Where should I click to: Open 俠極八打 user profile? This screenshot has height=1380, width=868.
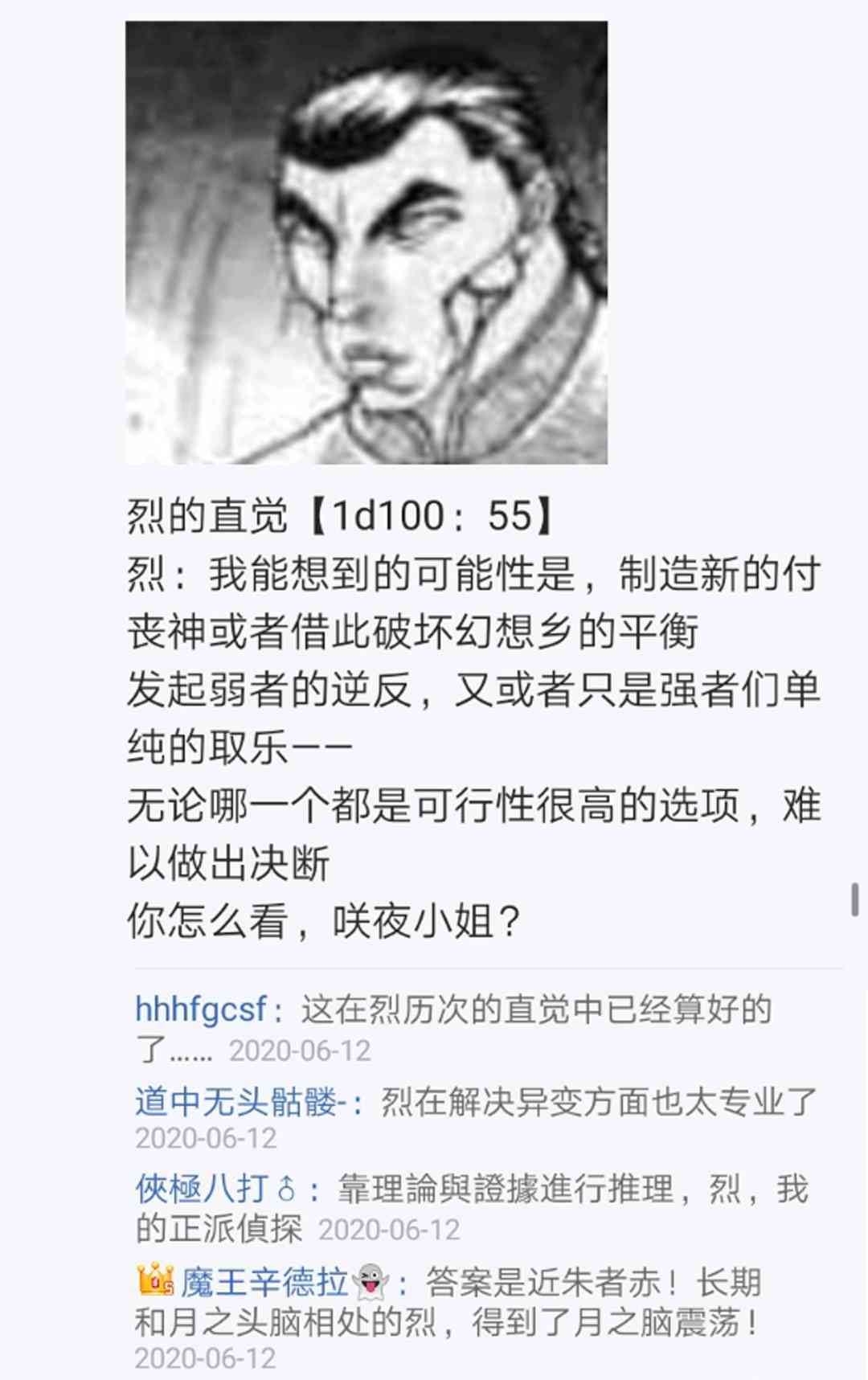(215, 1188)
